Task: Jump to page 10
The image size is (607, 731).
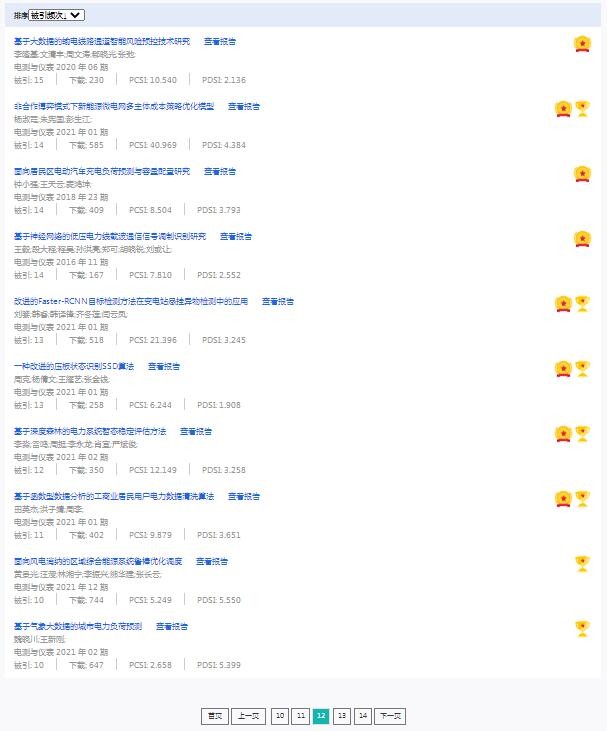Action: (x=279, y=716)
